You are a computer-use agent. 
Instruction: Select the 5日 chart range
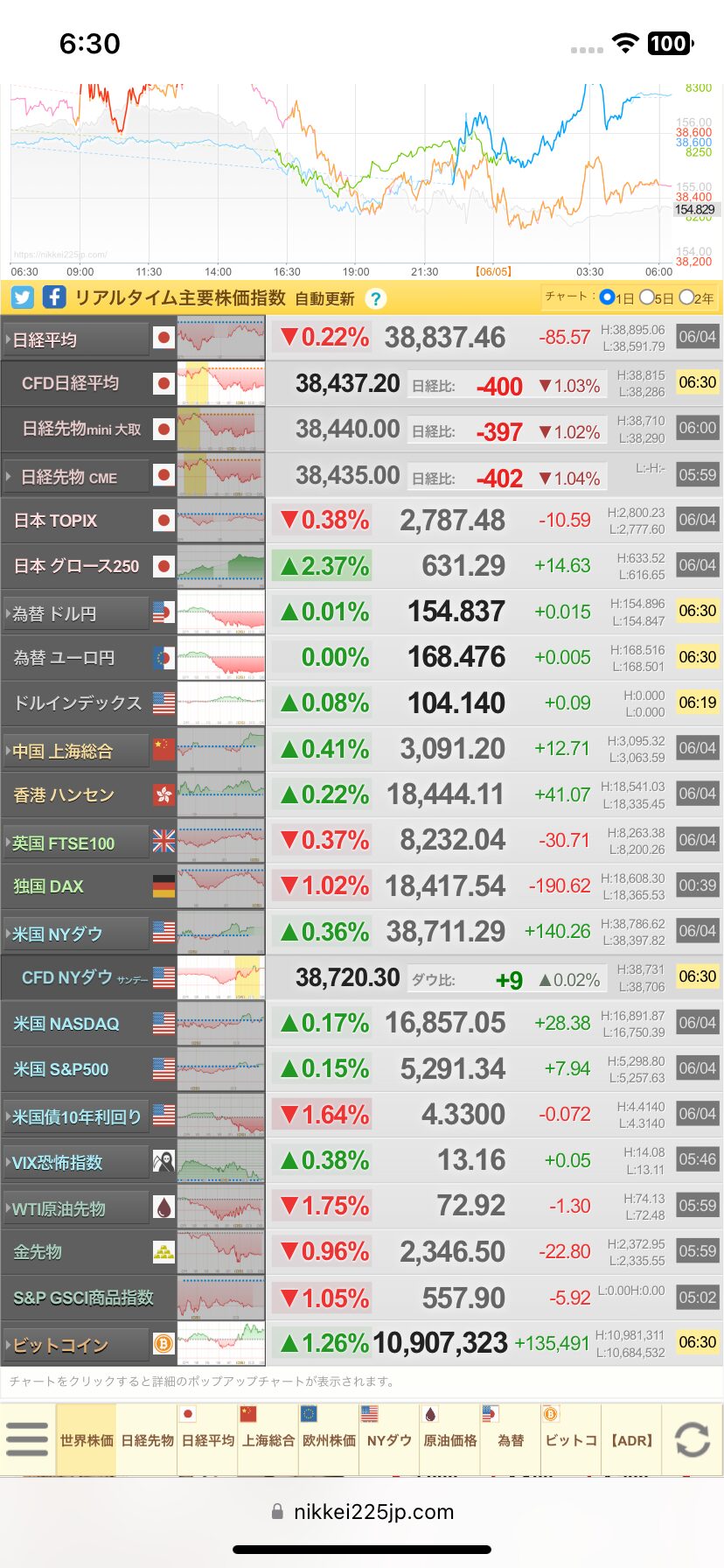pyautogui.click(x=657, y=297)
